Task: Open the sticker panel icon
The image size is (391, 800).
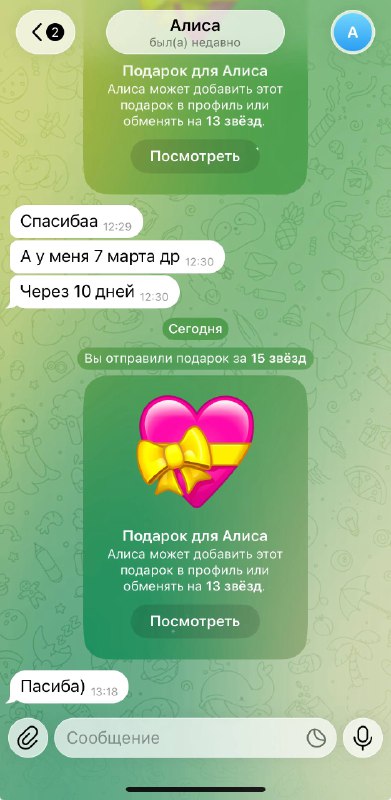Action: [316, 738]
